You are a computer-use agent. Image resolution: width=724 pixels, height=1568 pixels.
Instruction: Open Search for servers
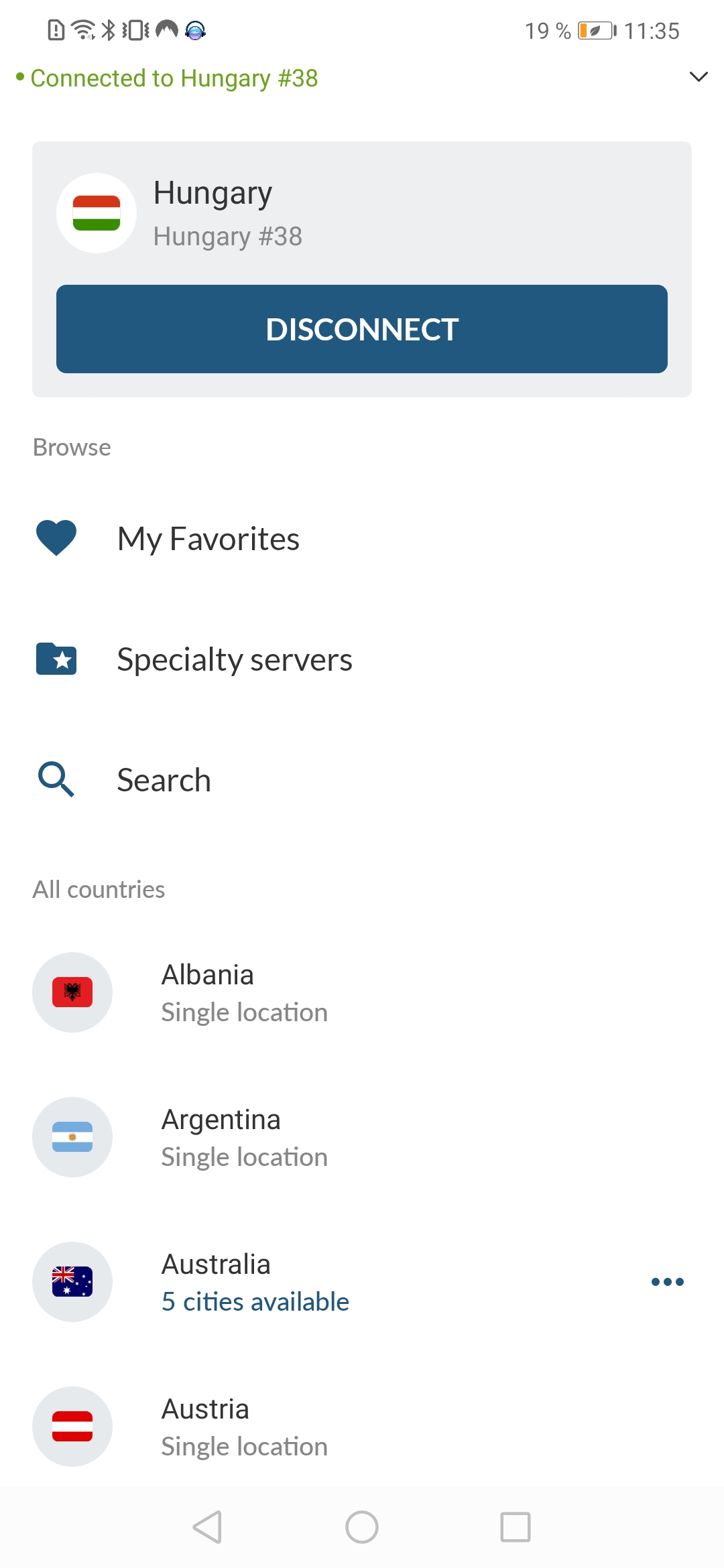coord(362,780)
